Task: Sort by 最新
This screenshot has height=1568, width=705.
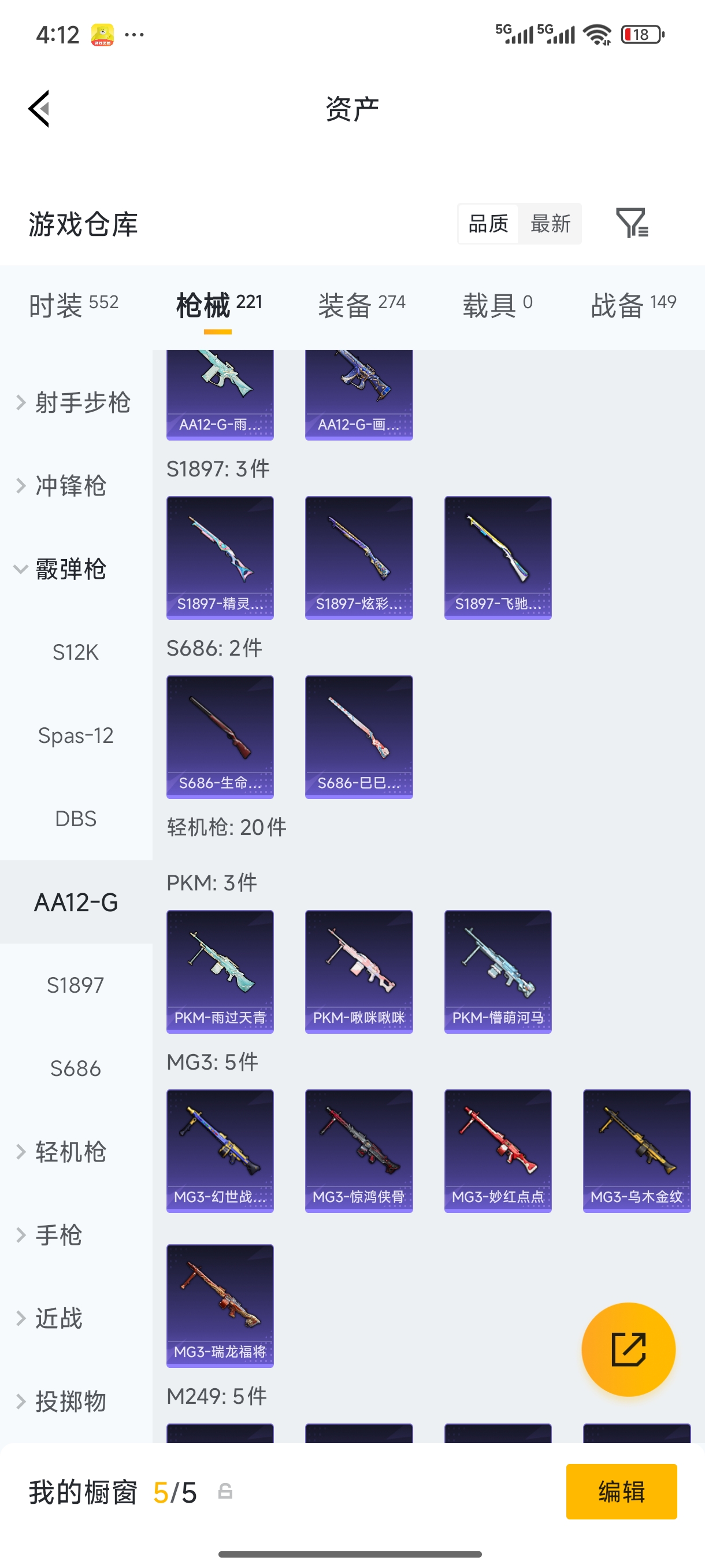Action: pos(550,224)
